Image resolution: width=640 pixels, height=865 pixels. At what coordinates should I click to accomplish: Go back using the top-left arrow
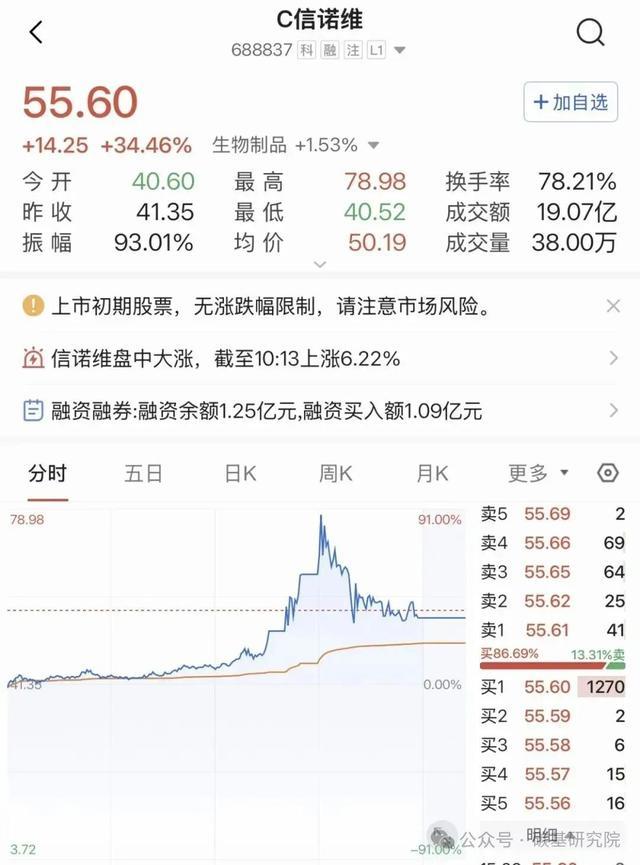36,32
